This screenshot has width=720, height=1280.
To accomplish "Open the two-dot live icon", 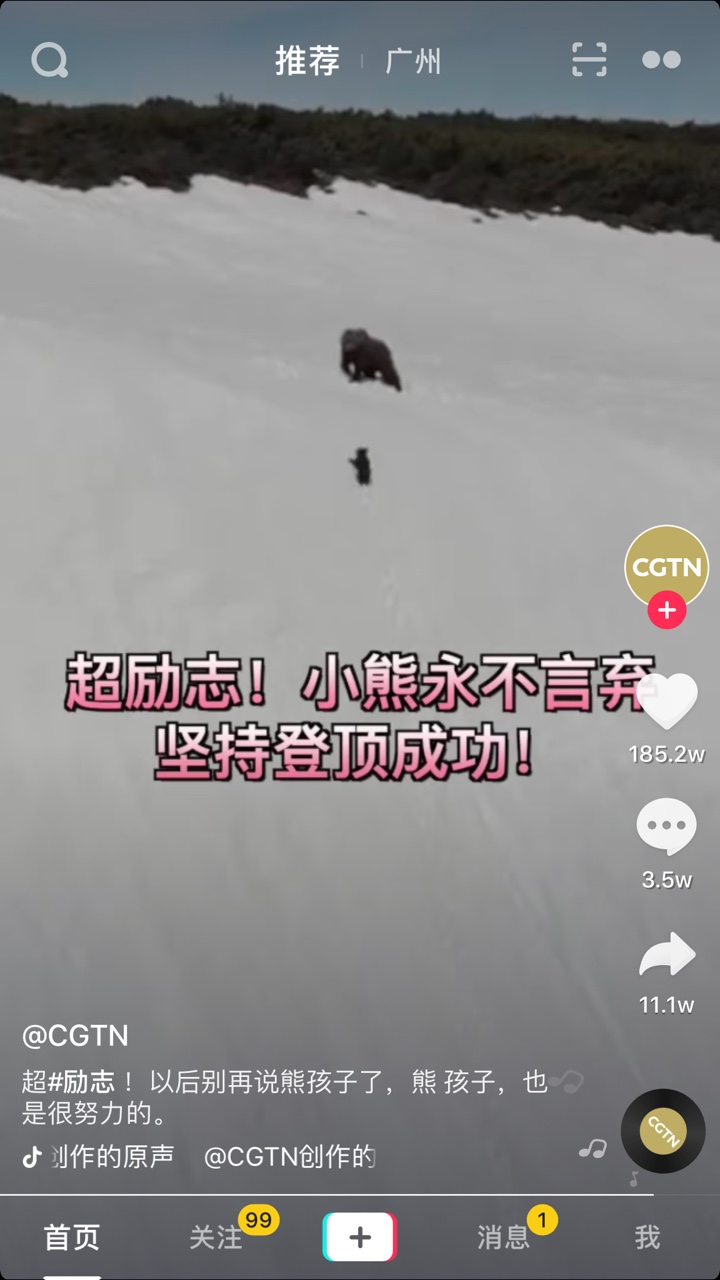I will pos(661,60).
